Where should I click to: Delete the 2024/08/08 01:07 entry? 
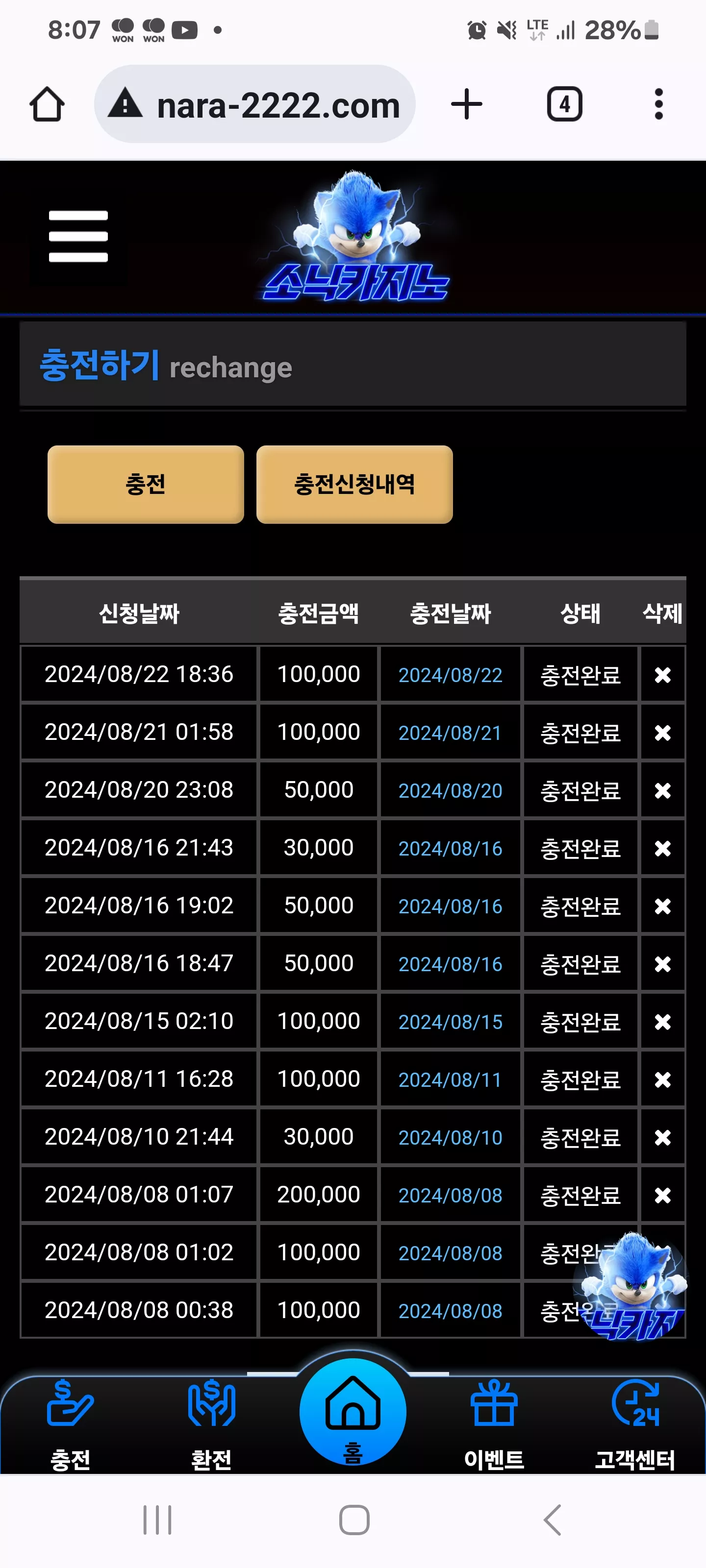pyautogui.click(x=662, y=1195)
